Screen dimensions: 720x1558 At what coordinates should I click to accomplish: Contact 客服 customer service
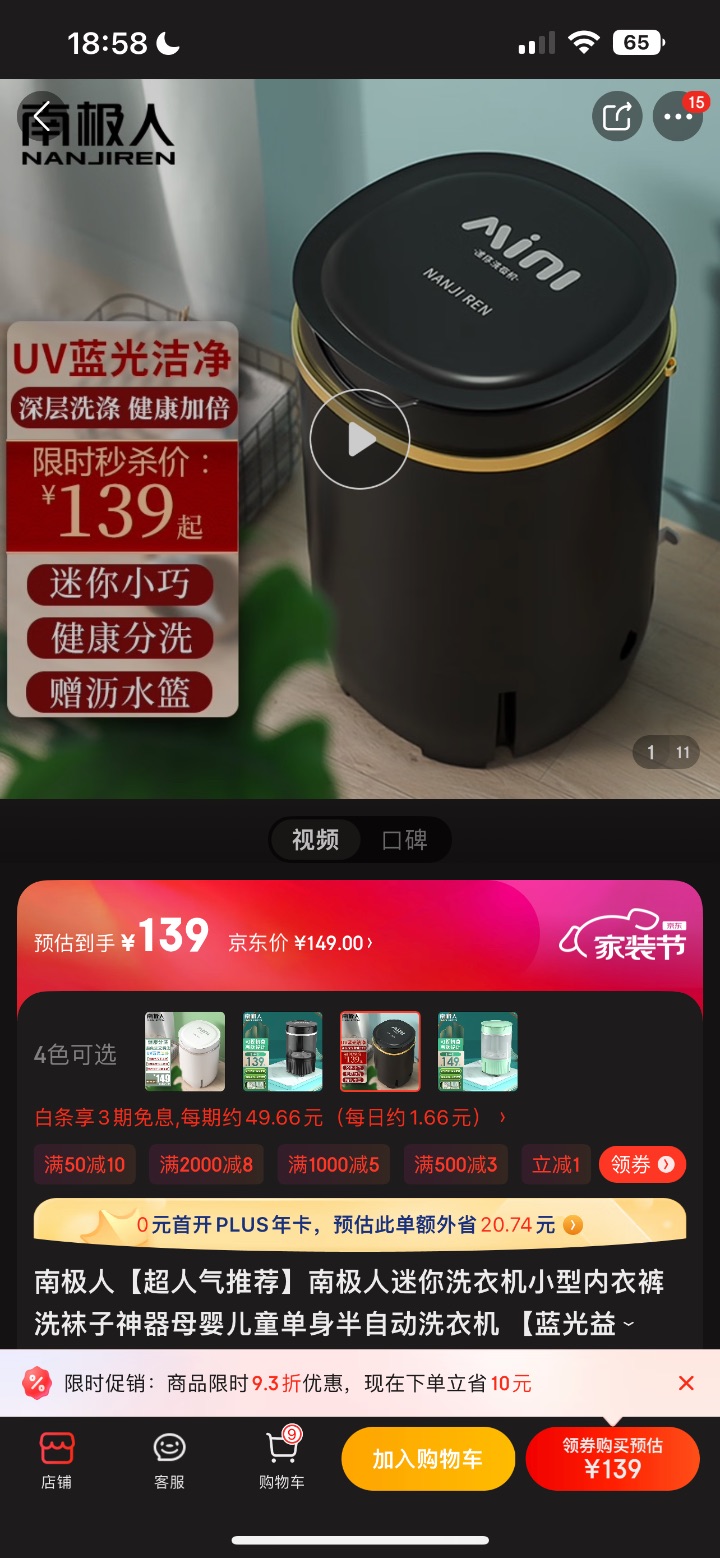pos(169,1460)
